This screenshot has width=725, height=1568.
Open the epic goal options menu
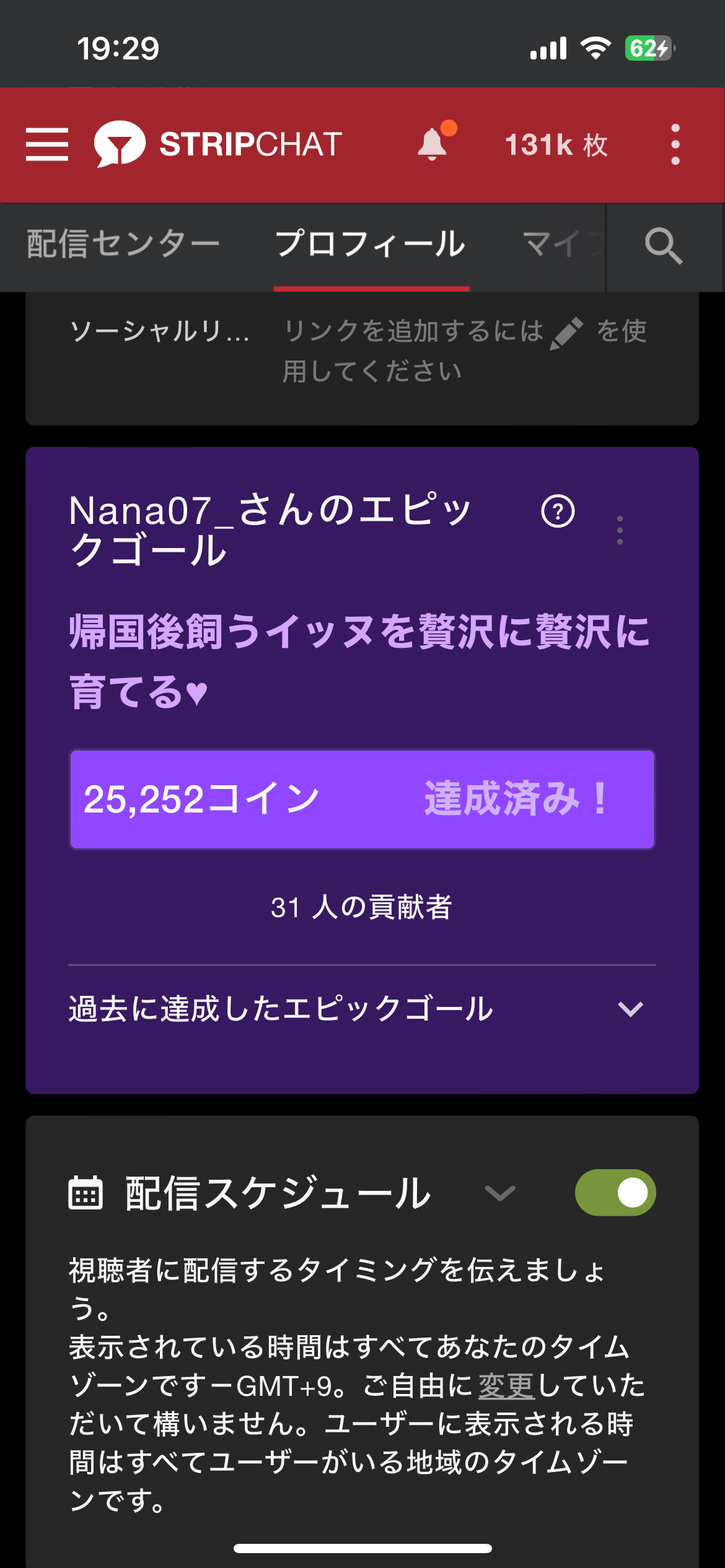coord(620,530)
